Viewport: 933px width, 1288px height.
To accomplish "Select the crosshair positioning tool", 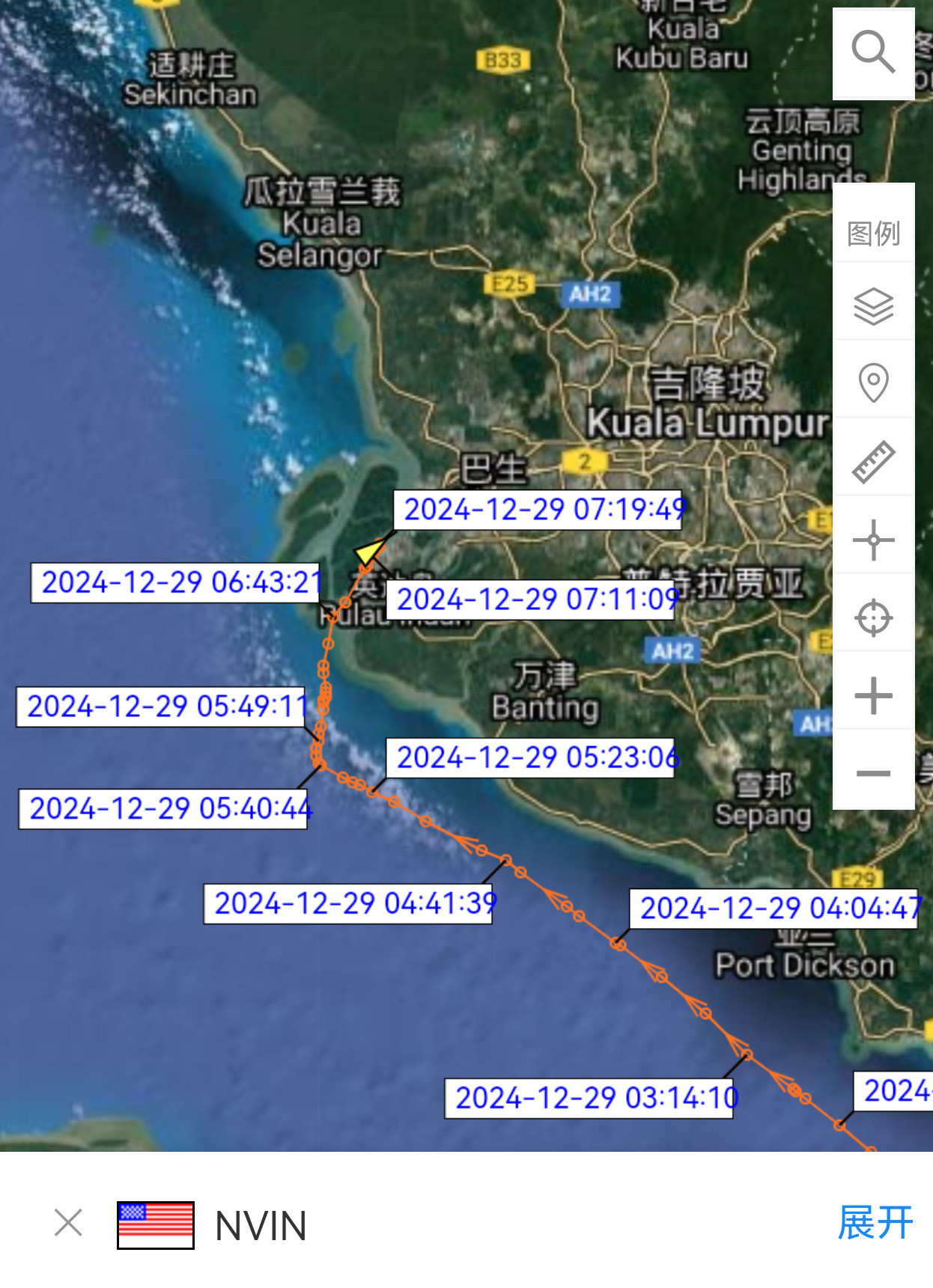I will pyautogui.click(x=873, y=540).
